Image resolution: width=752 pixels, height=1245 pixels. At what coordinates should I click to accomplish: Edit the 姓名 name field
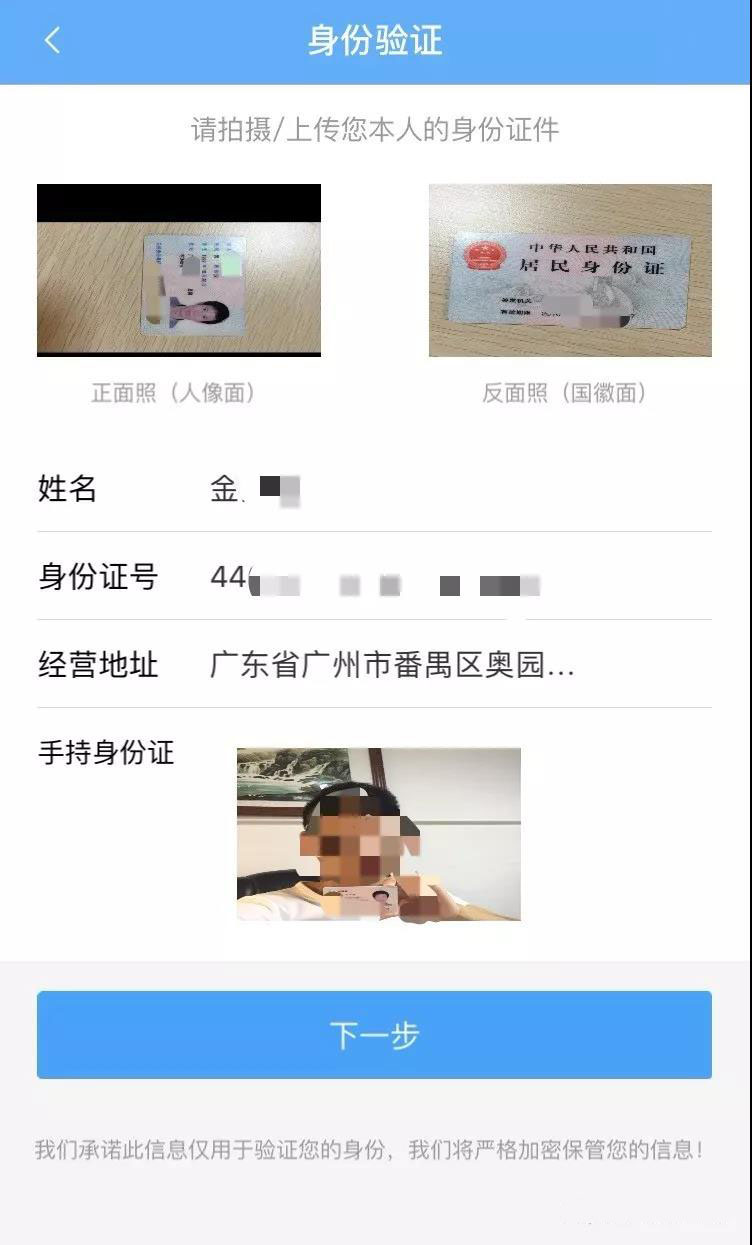374,489
